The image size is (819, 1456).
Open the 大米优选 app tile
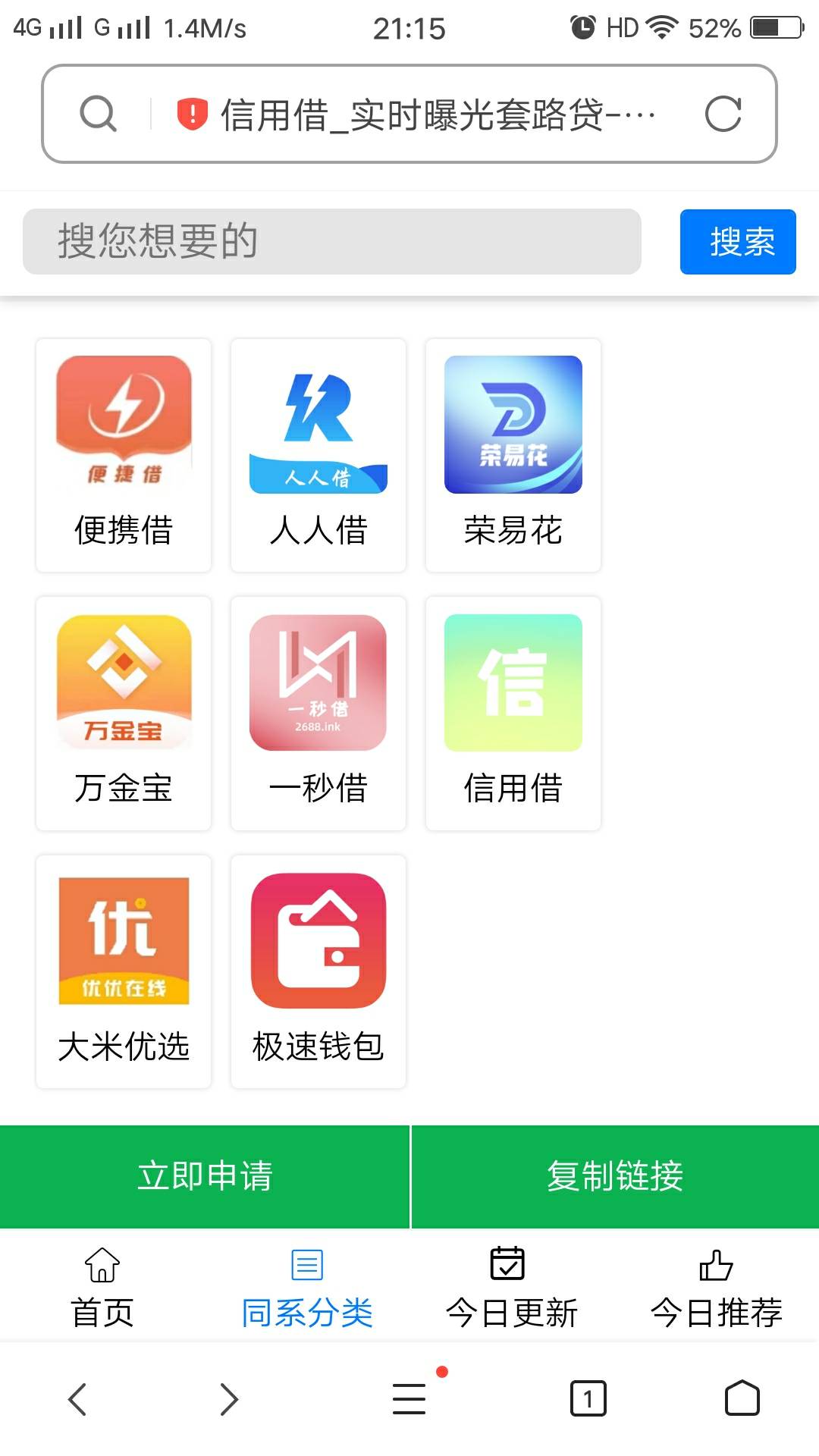[124, 972]
